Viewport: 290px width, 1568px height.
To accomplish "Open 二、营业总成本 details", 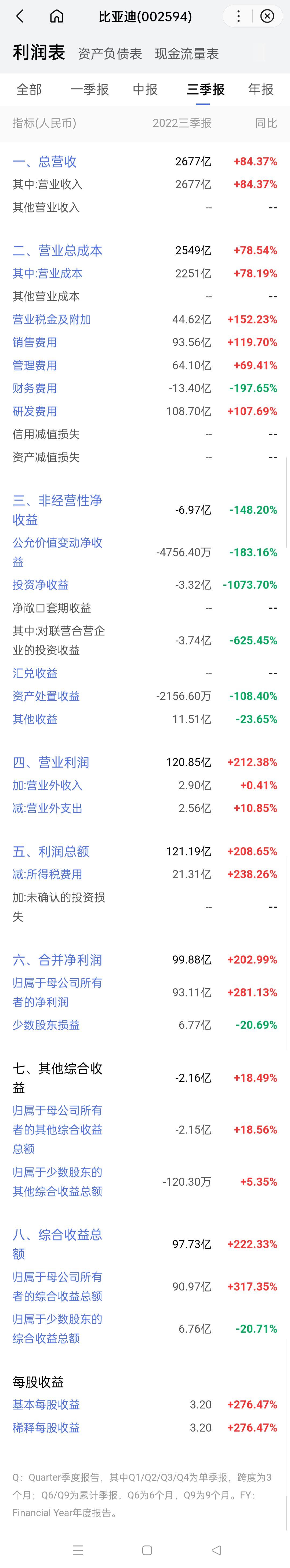I will [57, 250].
